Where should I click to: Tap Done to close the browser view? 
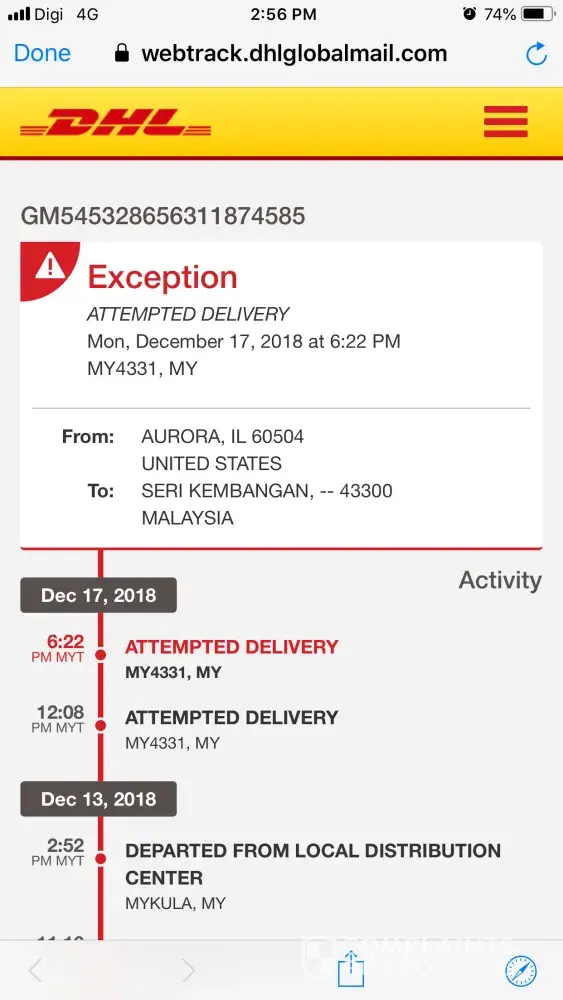pos(42,53)
